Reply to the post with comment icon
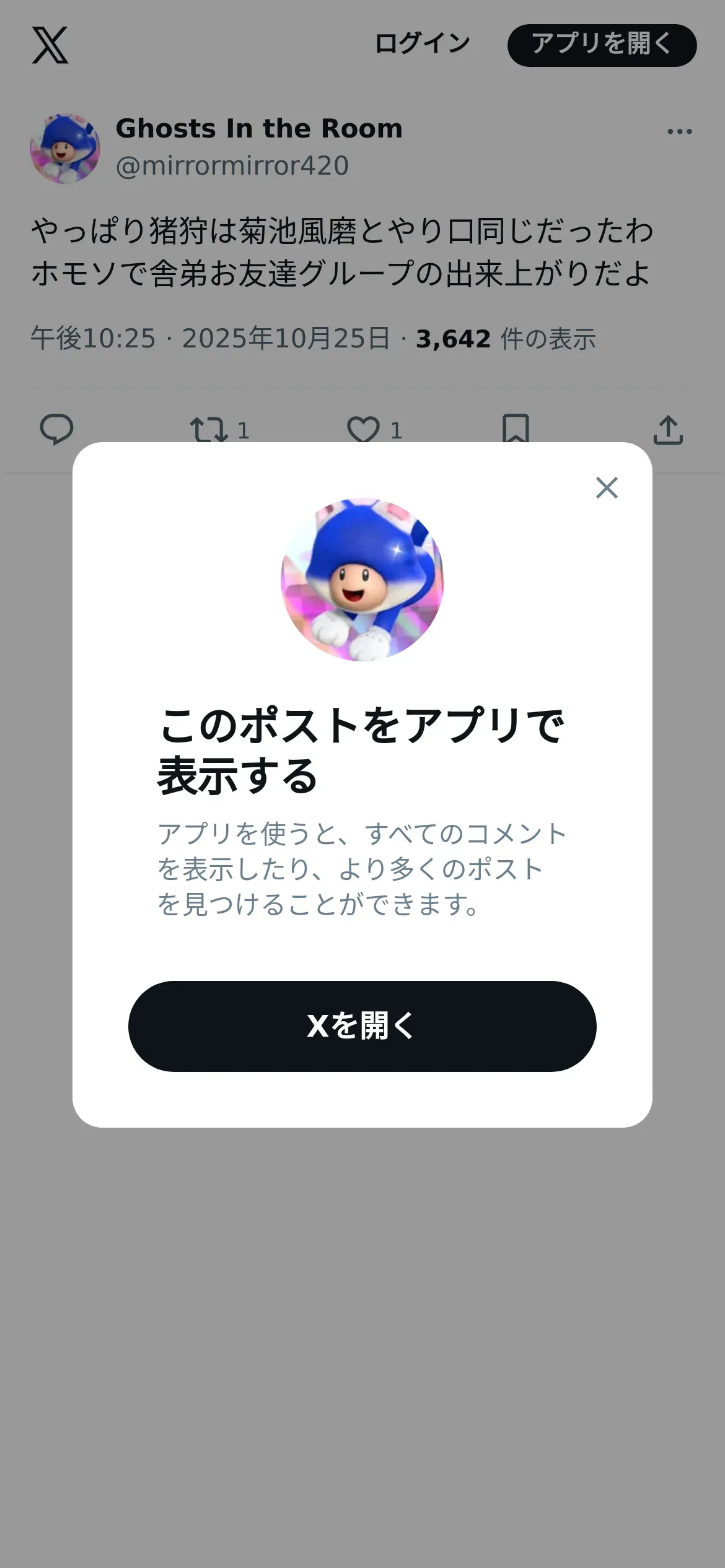The width and height of the screenshot is (725, 1568). point(56,429)
